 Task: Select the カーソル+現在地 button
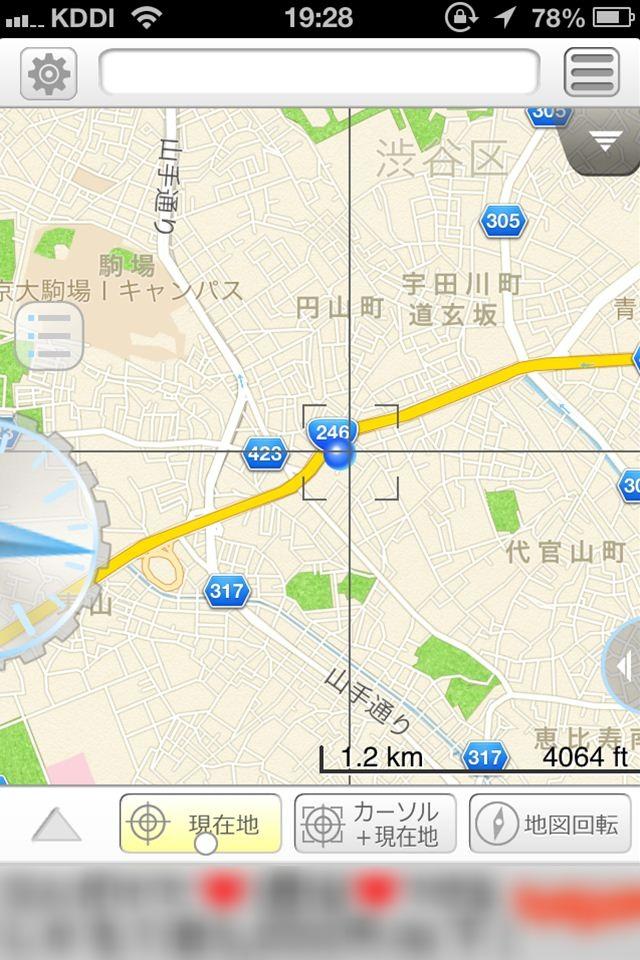pyautogui.click(x=375, y=824)
